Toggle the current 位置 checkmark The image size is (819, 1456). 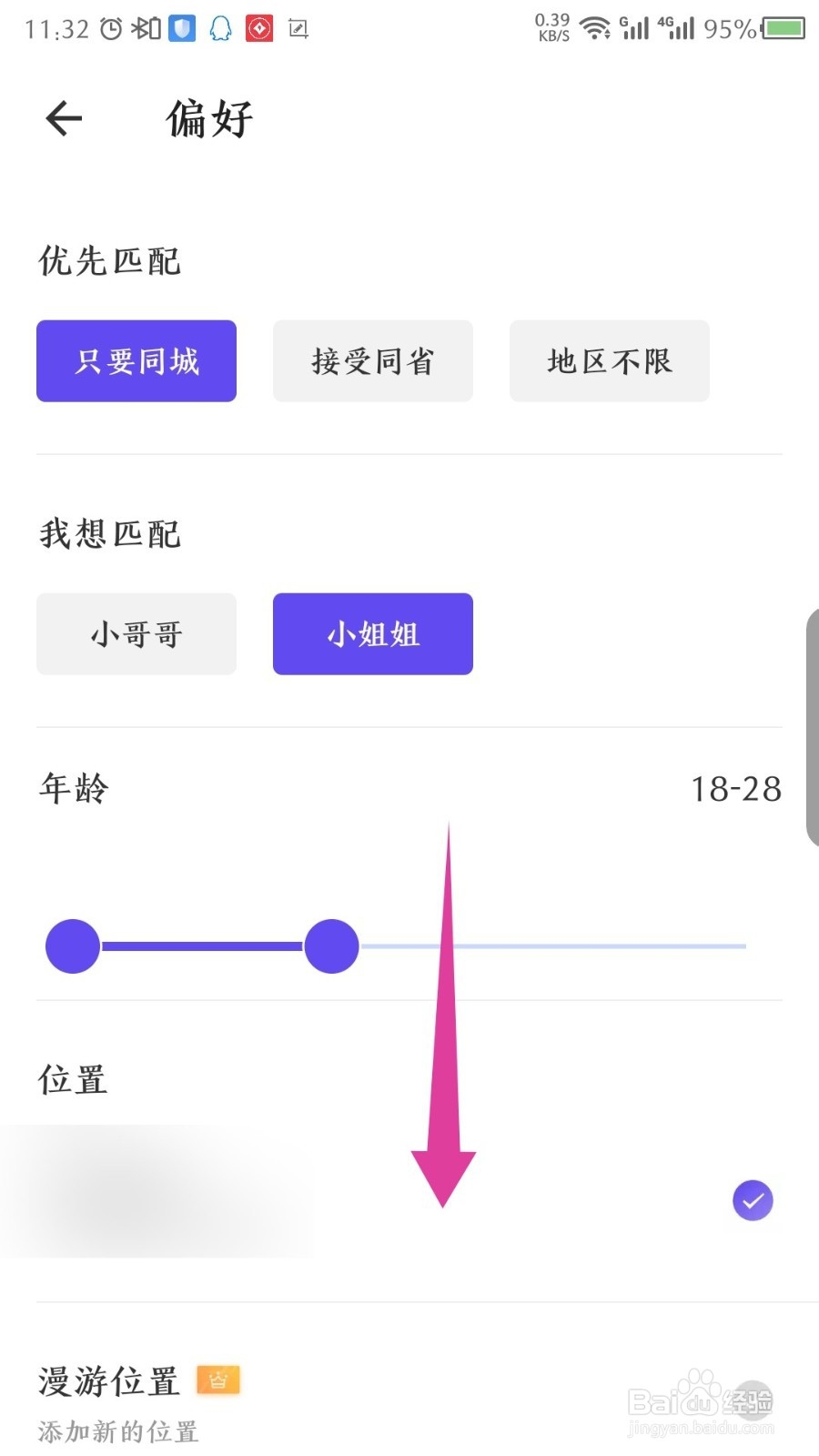[753, 1201]
